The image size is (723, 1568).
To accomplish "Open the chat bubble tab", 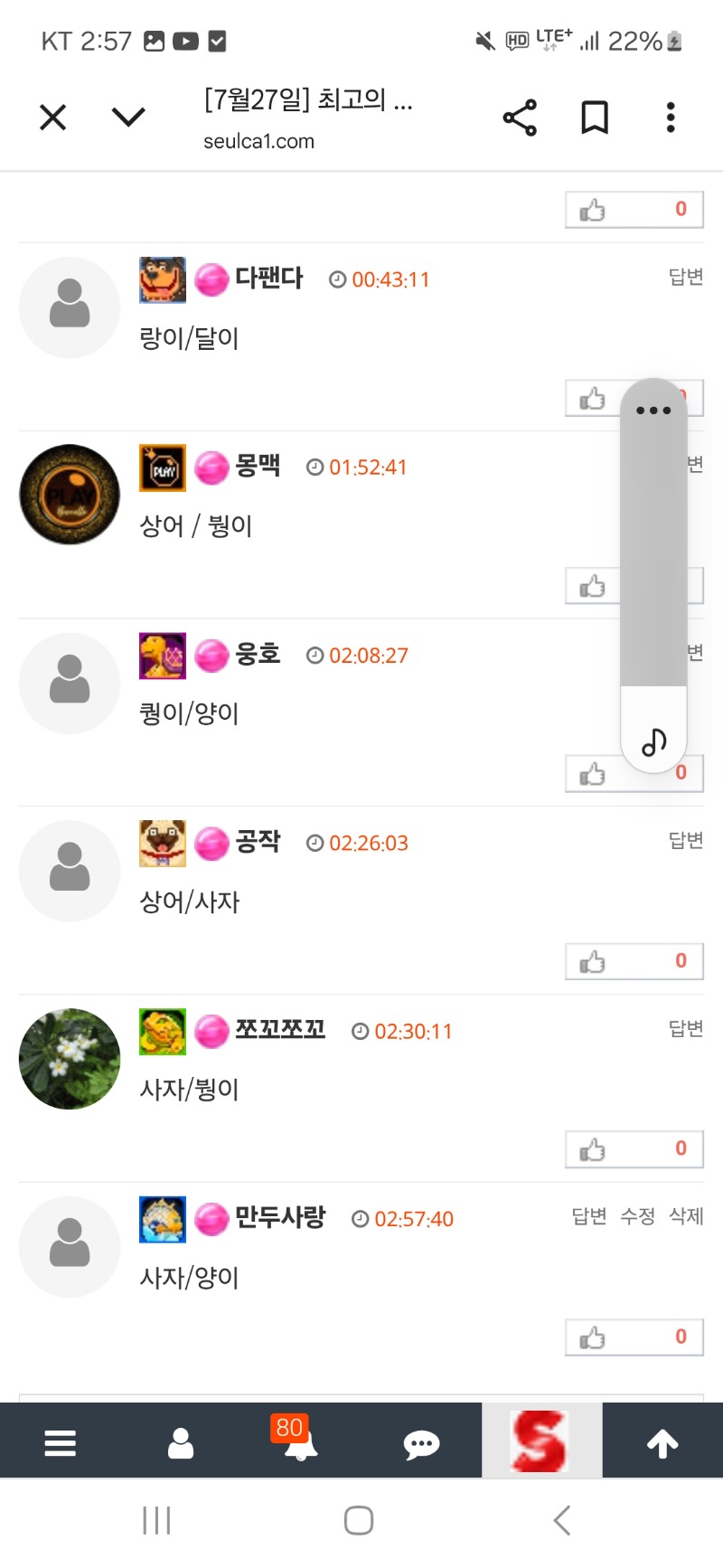I will click(x=421, y=1444).
